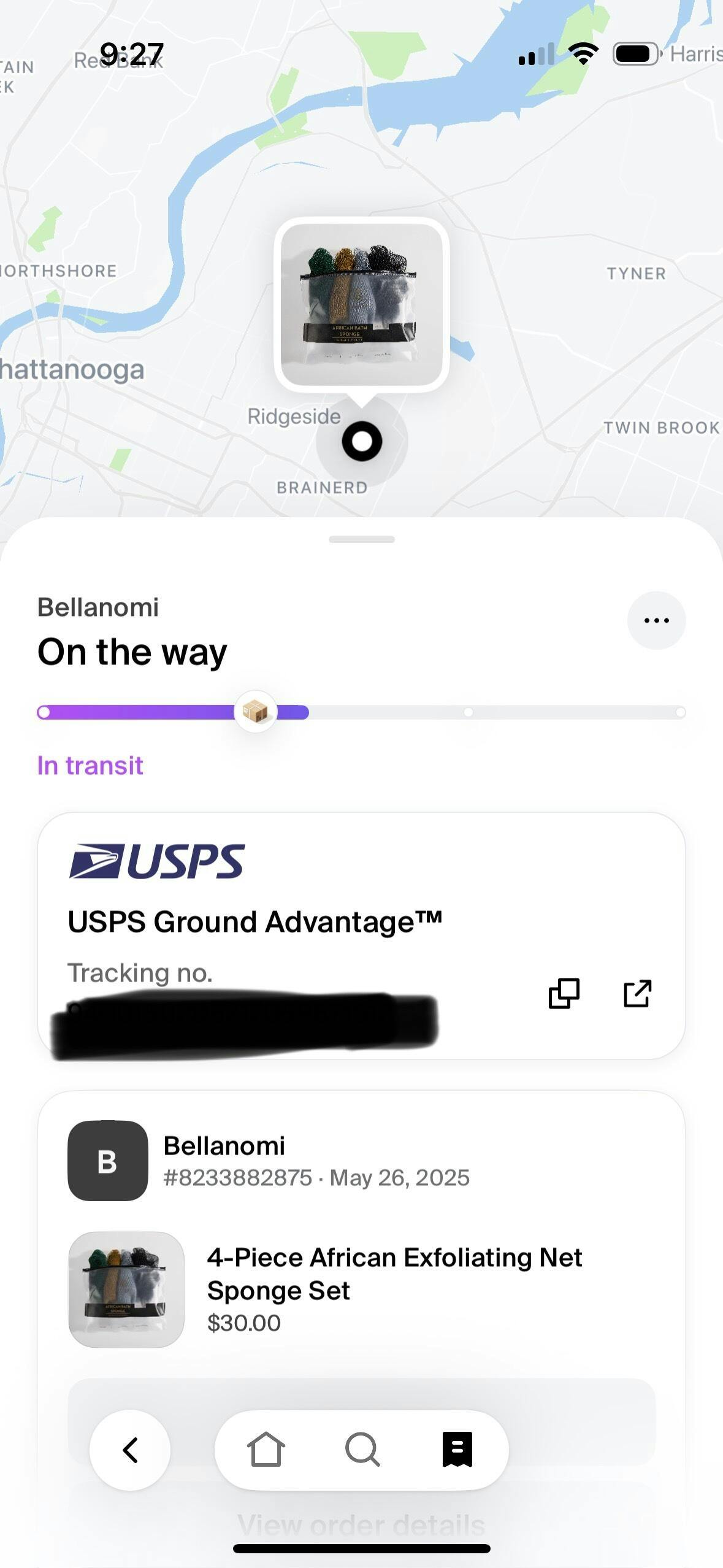
Task: Open the three-dot options menu
Action: (x=656, y=620)
